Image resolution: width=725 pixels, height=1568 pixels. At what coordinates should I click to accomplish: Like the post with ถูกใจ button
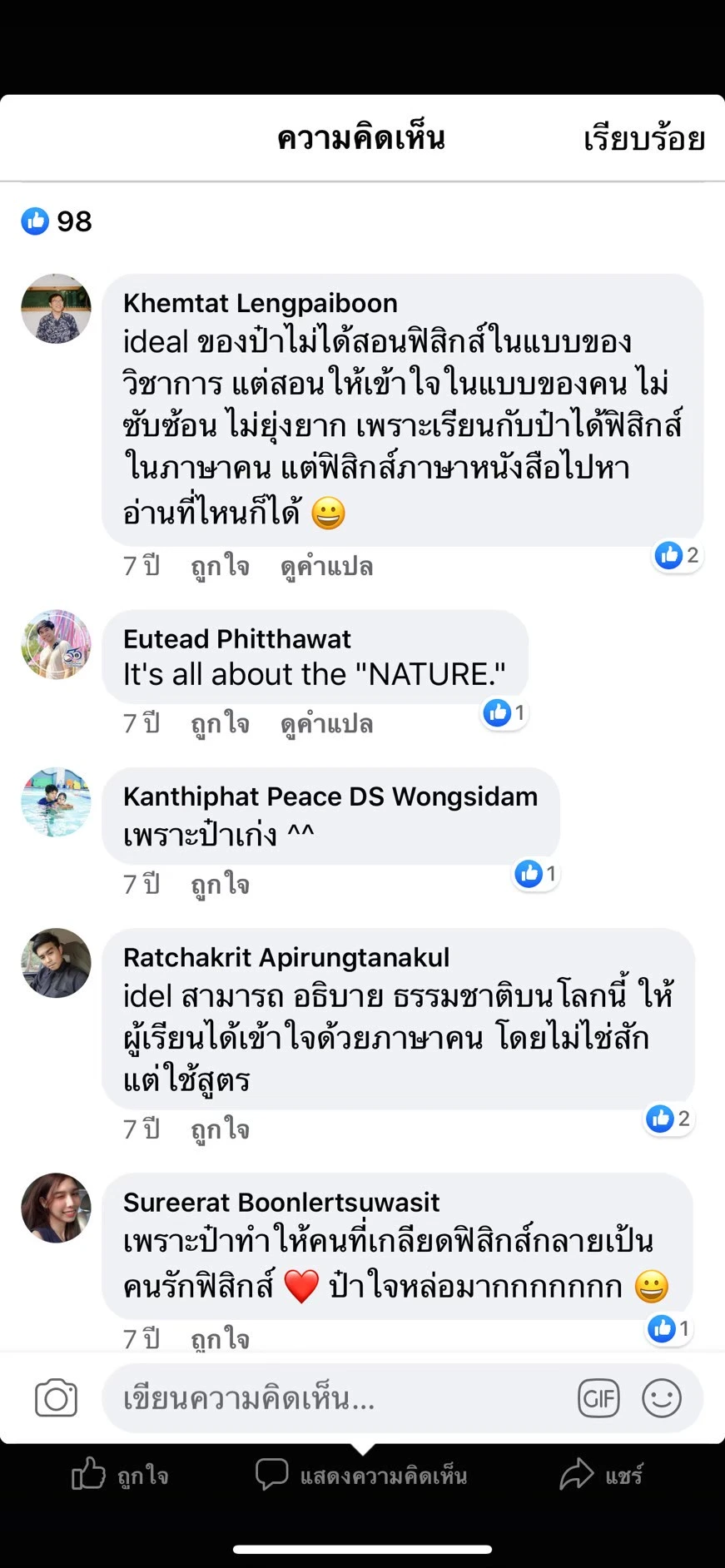click(120, 1476)
